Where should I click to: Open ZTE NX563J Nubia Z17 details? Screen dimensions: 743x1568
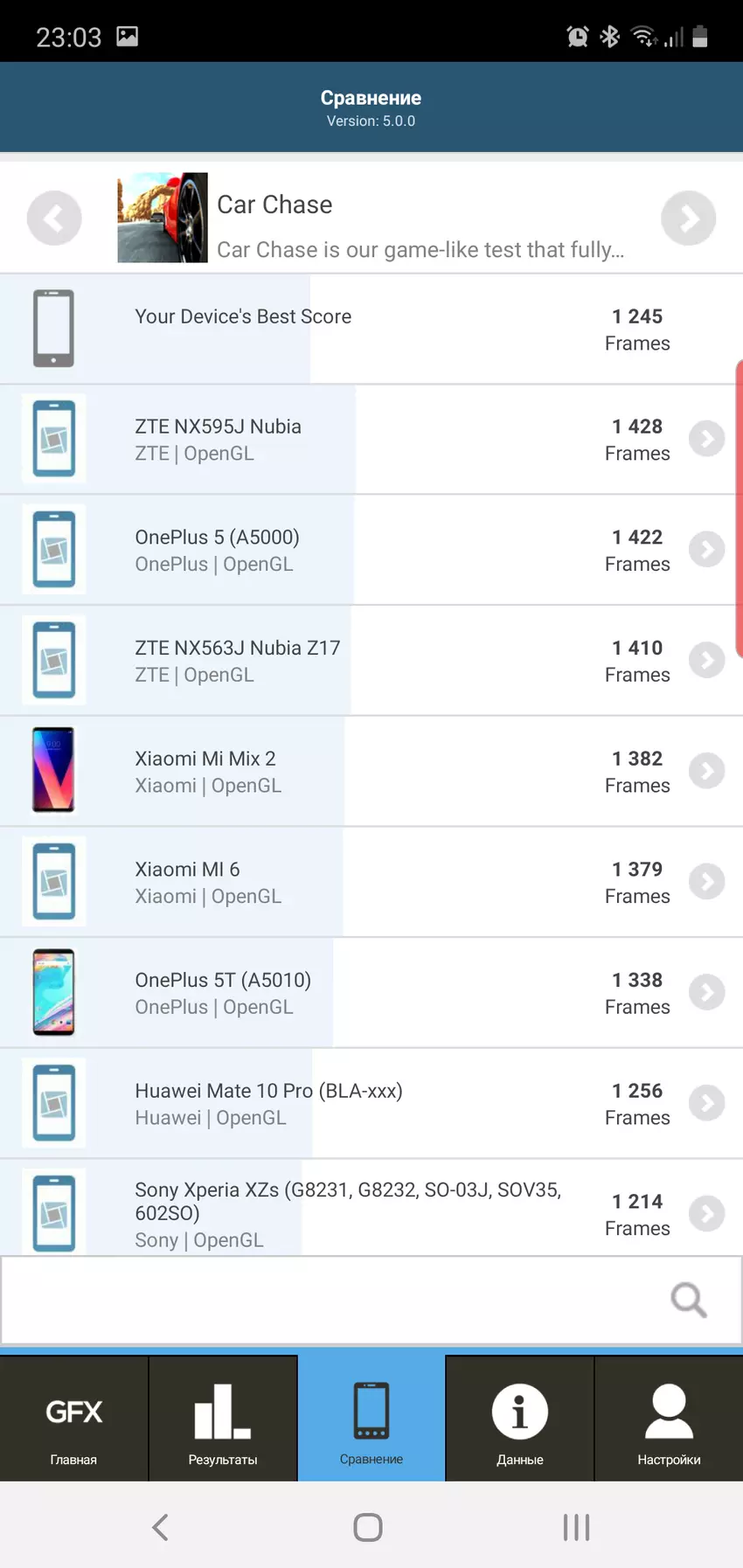tap(705, 660)
